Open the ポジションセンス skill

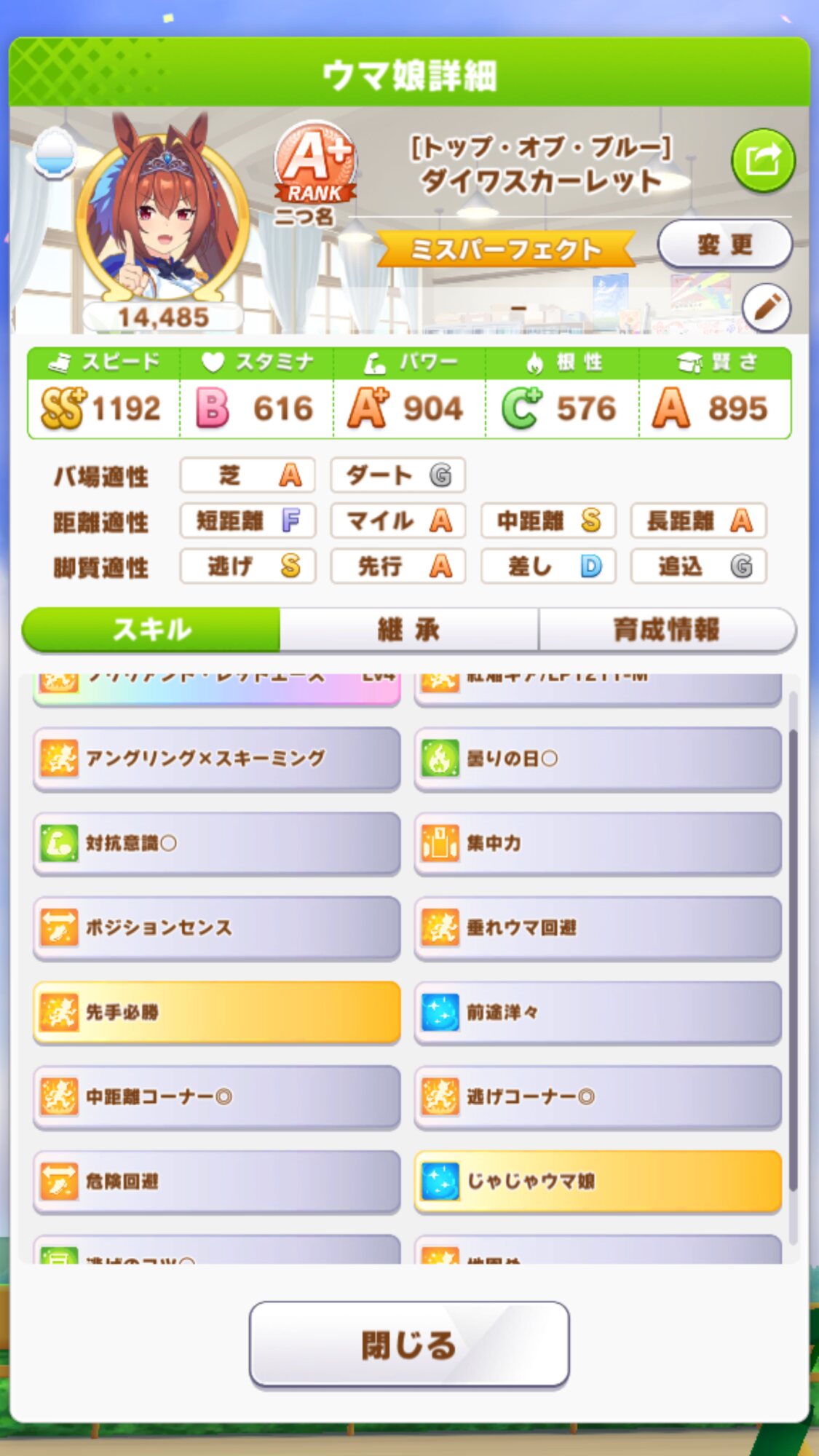click(217, 927)
